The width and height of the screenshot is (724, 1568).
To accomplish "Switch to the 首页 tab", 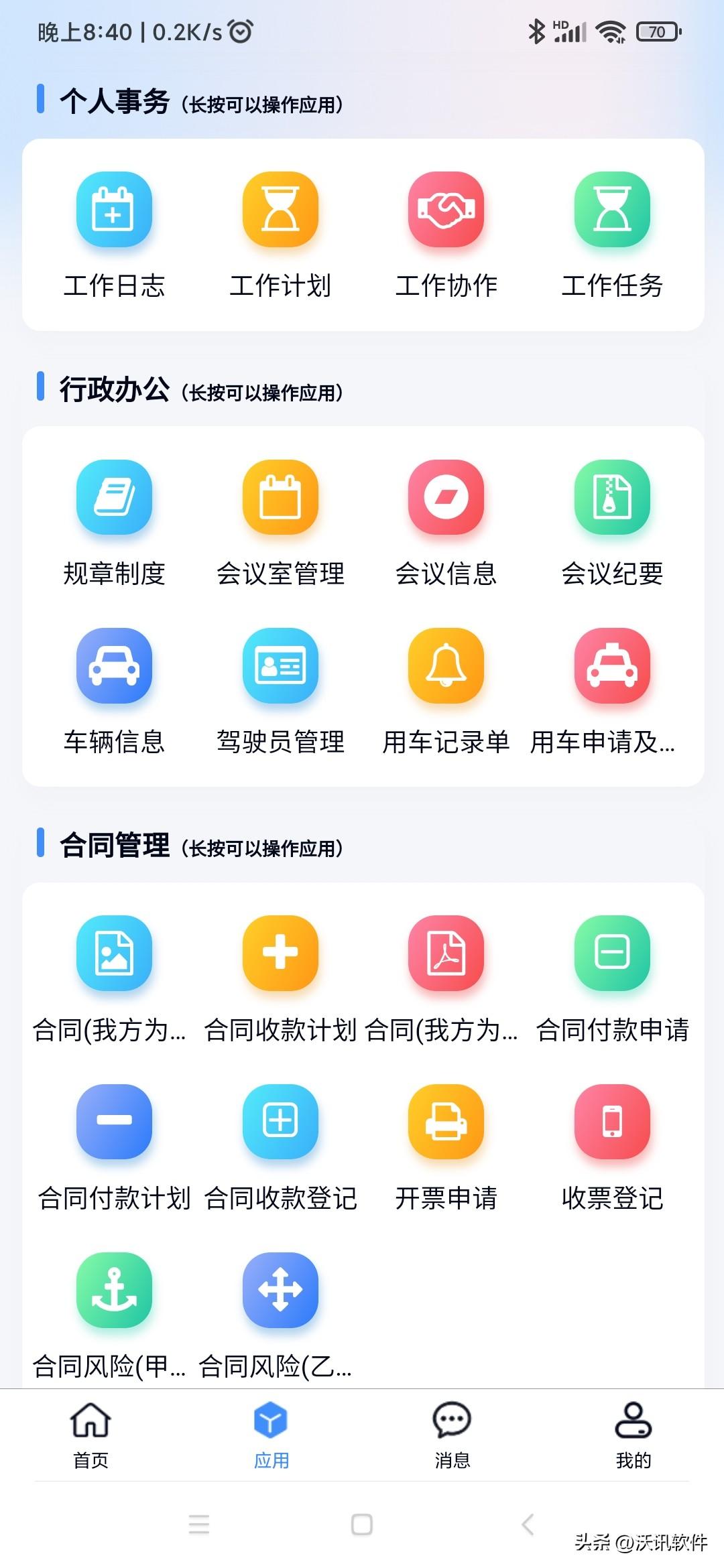I will pos(90,1435).
